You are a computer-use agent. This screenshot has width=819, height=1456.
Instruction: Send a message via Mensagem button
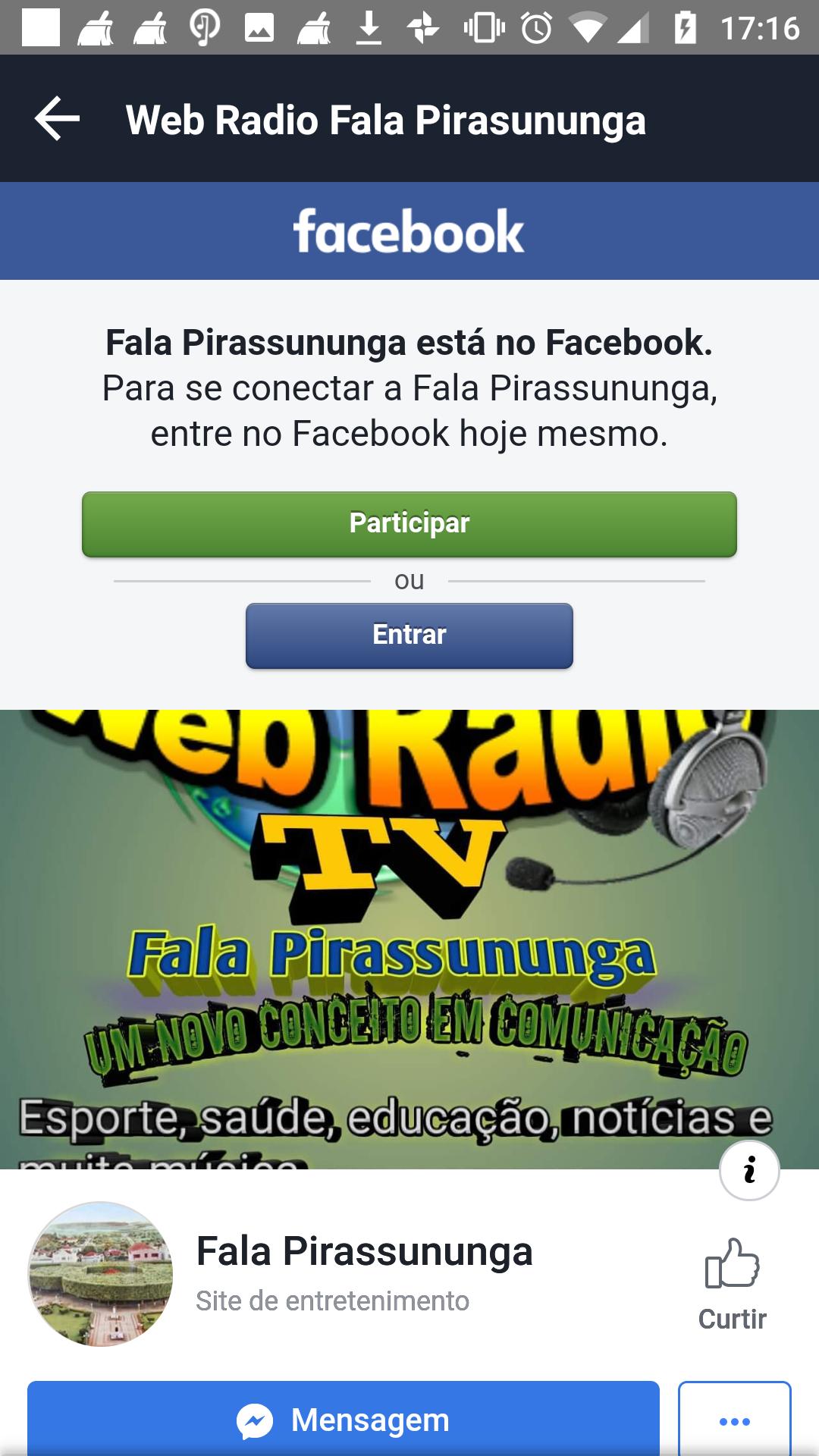click(x=343, y=1418)
